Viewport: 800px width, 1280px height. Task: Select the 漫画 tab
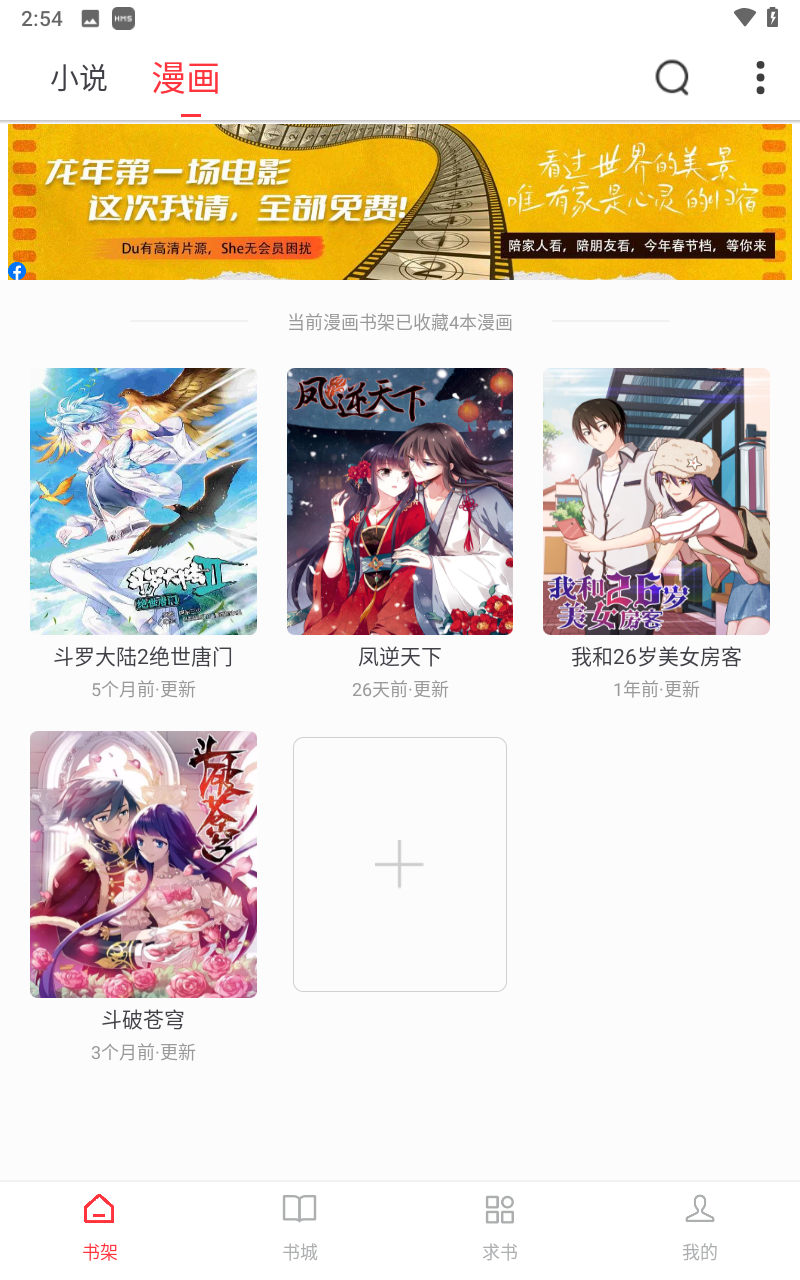click(x=186, y=78)
